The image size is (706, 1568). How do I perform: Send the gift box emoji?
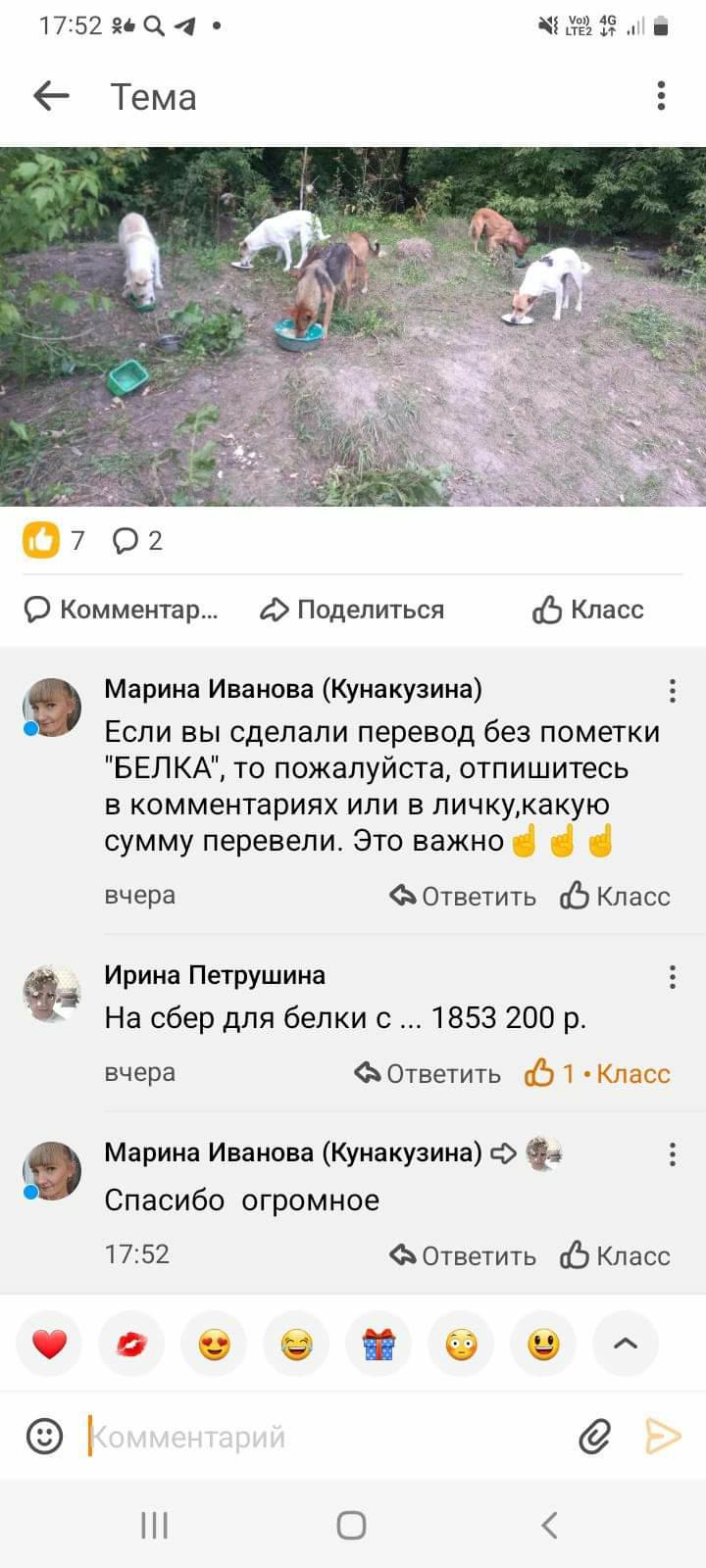pyautogui.click(x=378, y=1344)
